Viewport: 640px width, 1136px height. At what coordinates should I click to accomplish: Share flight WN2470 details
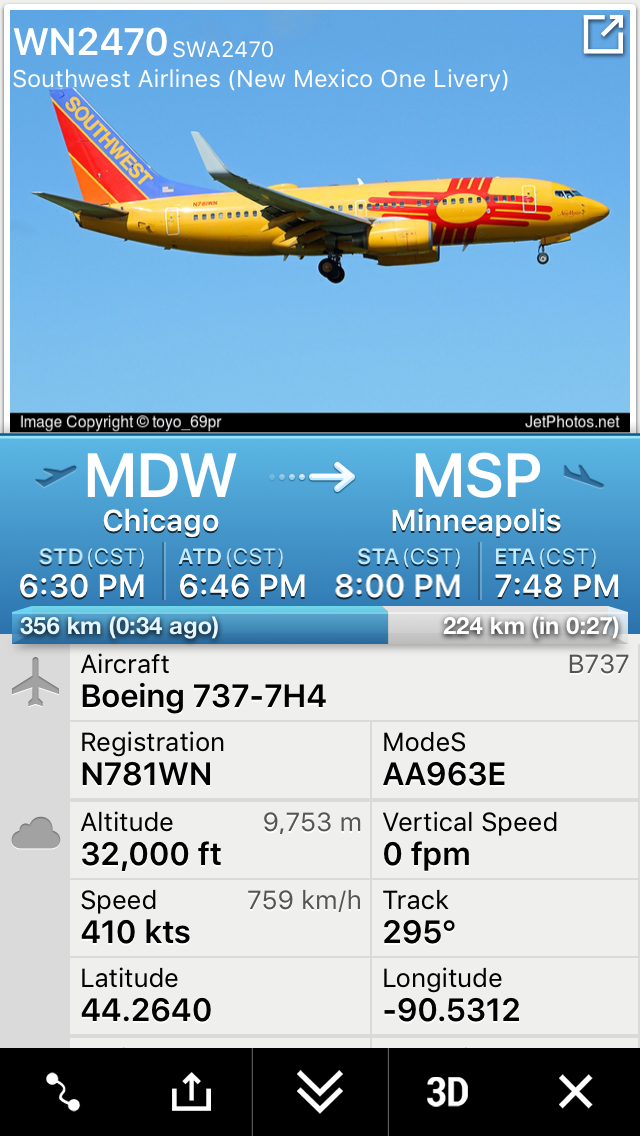click(x=191, y=1092)
